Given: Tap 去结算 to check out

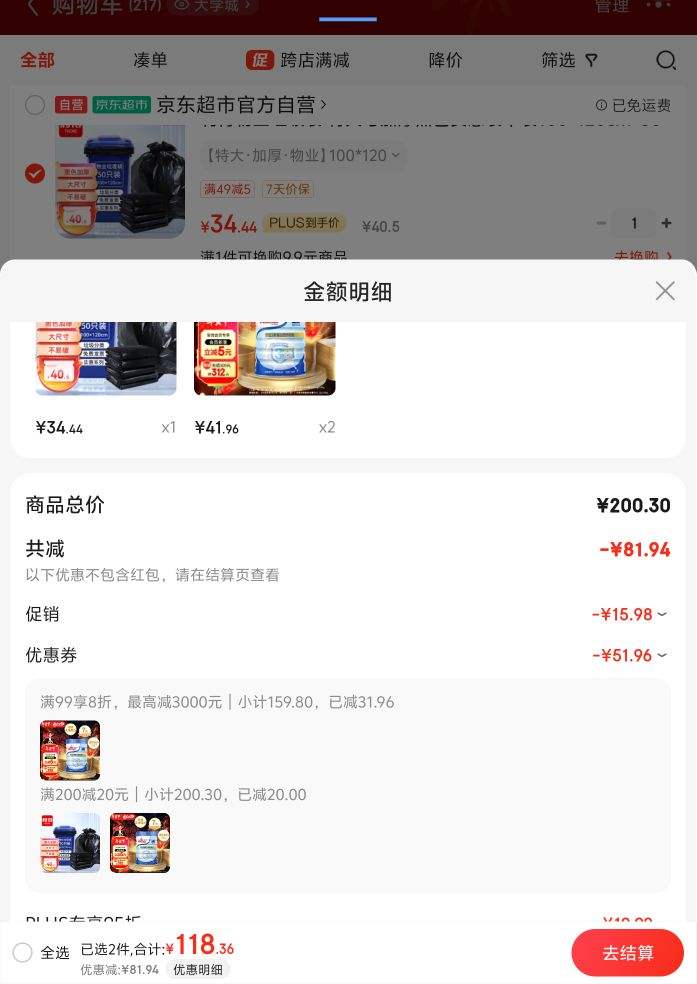Looking at the screenshot, I should pyautogui.click(x=627, y=953).
